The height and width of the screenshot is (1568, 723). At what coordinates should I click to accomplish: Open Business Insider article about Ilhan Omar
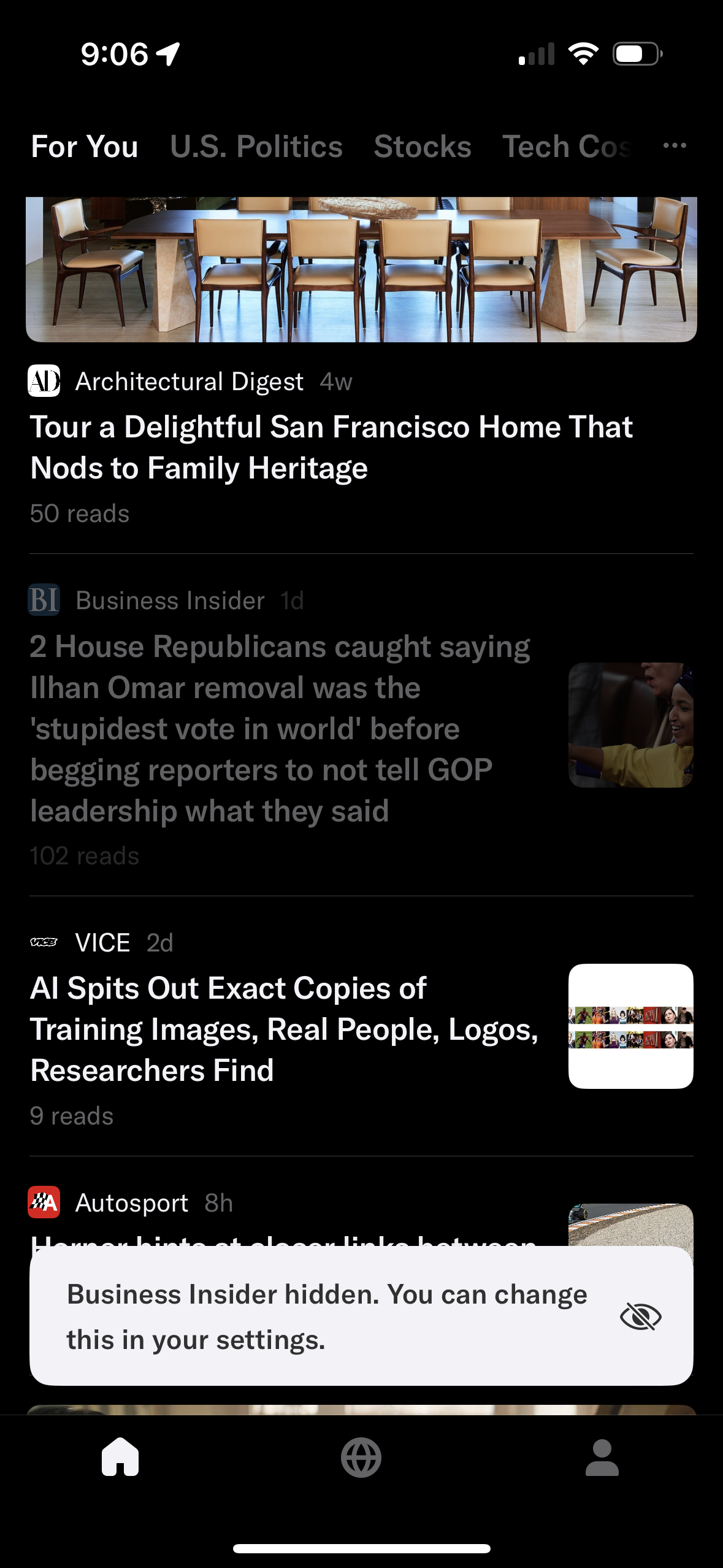tap(280, 728)
